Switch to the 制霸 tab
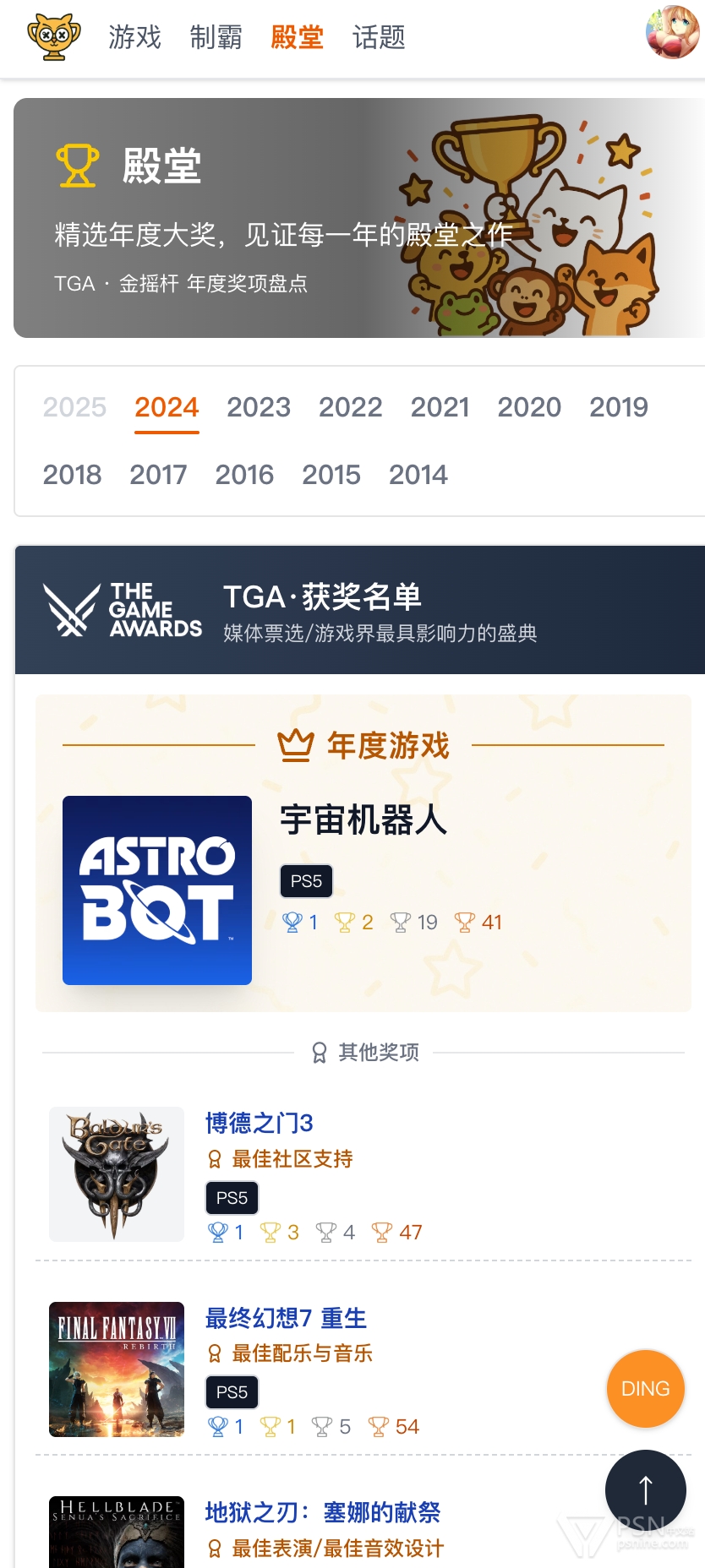This screenshot has height=1568, width=705. tap(216, 37)
